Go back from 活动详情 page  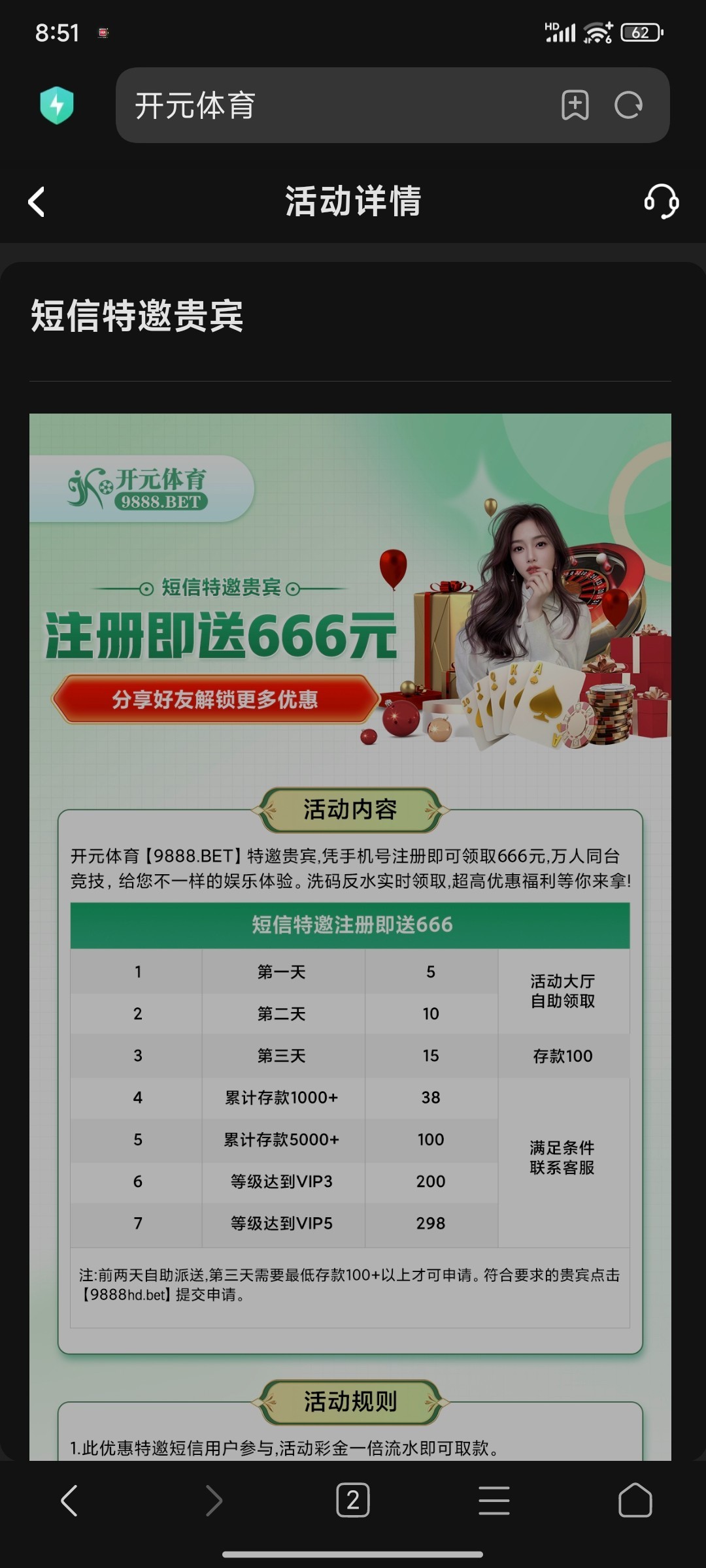pos(37,201)
